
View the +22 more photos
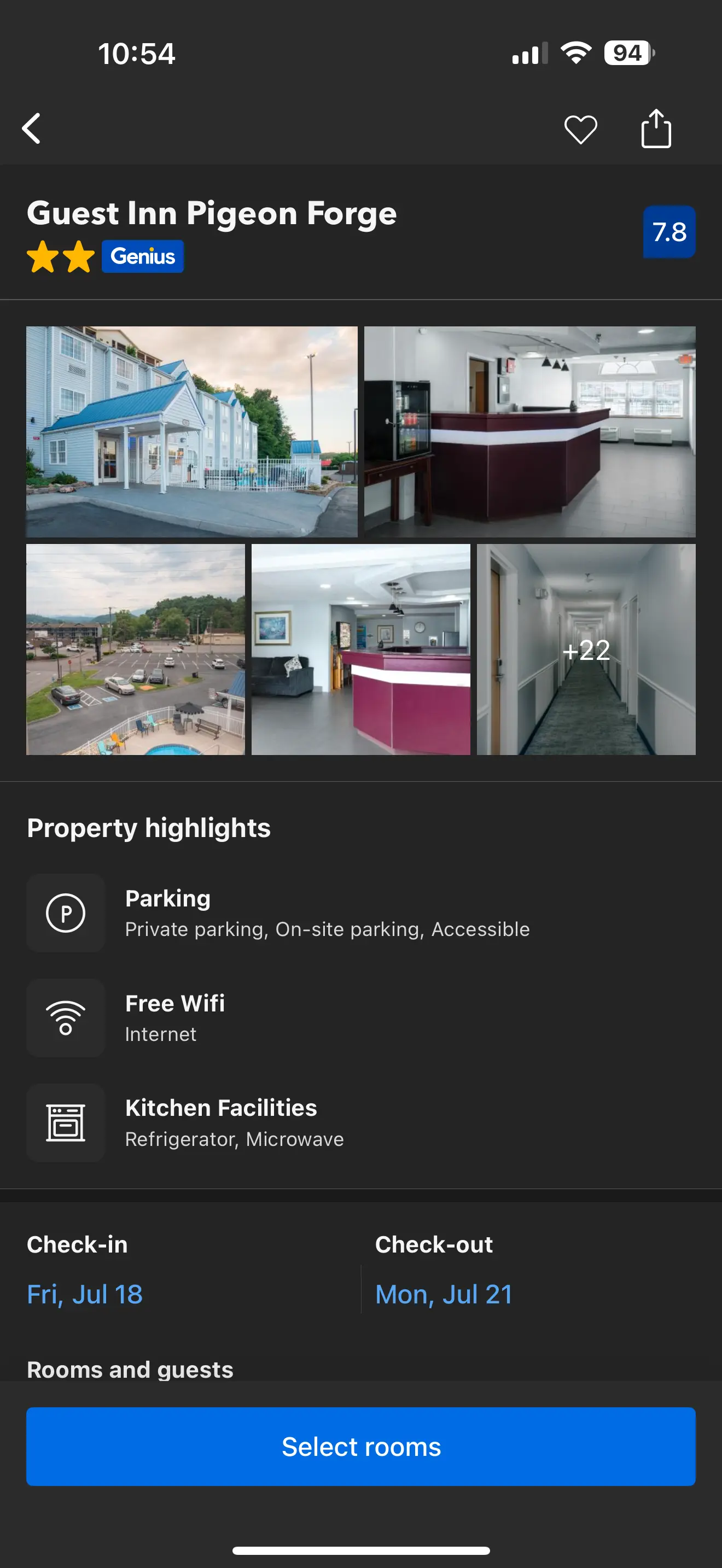(x=586, y=649)
